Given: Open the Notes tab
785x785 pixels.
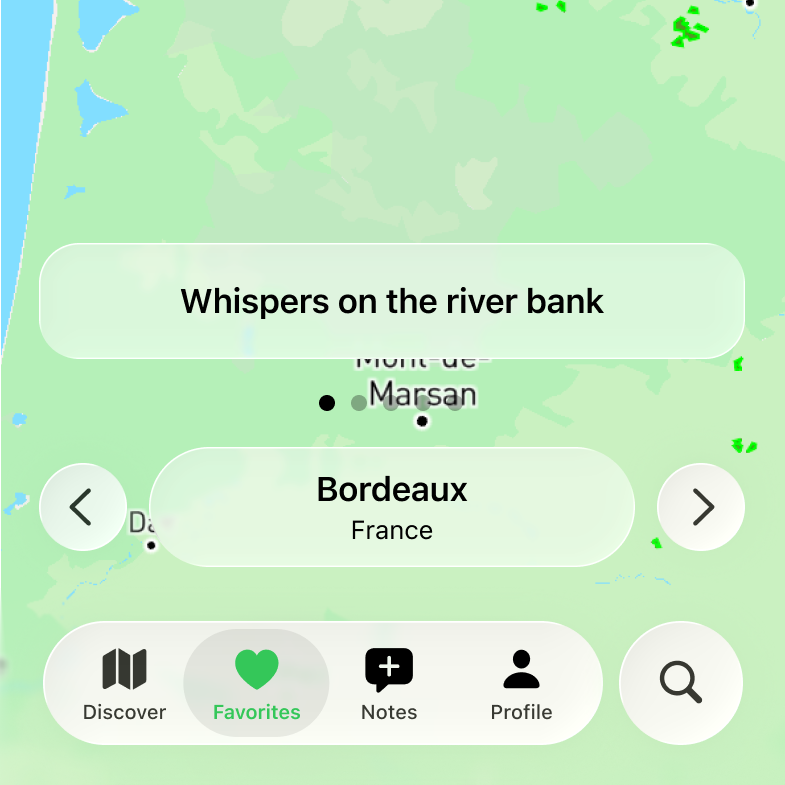Looking at the screenshot, I should [x=389, y=684].
